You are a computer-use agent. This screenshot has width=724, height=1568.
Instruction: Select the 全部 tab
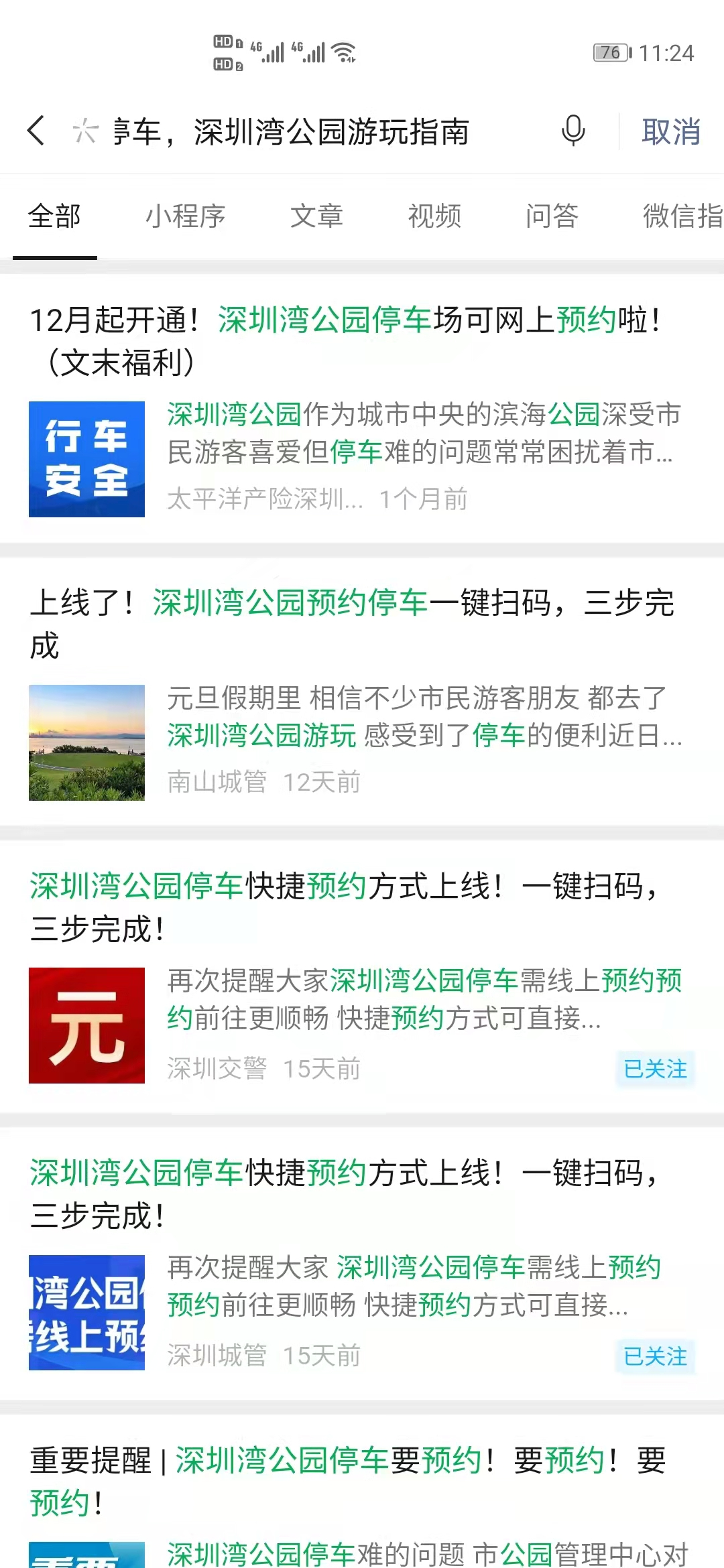(x=55, y=216)
